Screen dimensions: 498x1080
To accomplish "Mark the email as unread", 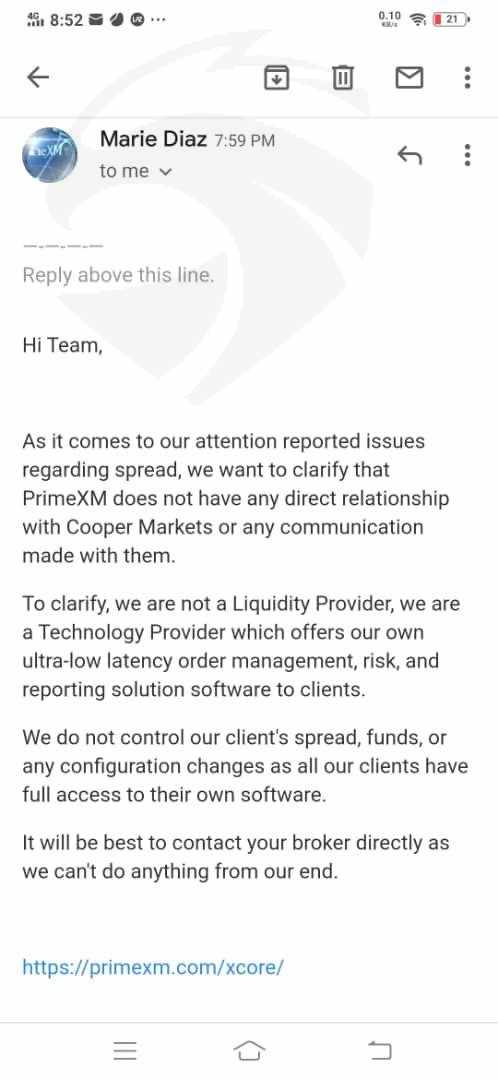I will 408,78.
